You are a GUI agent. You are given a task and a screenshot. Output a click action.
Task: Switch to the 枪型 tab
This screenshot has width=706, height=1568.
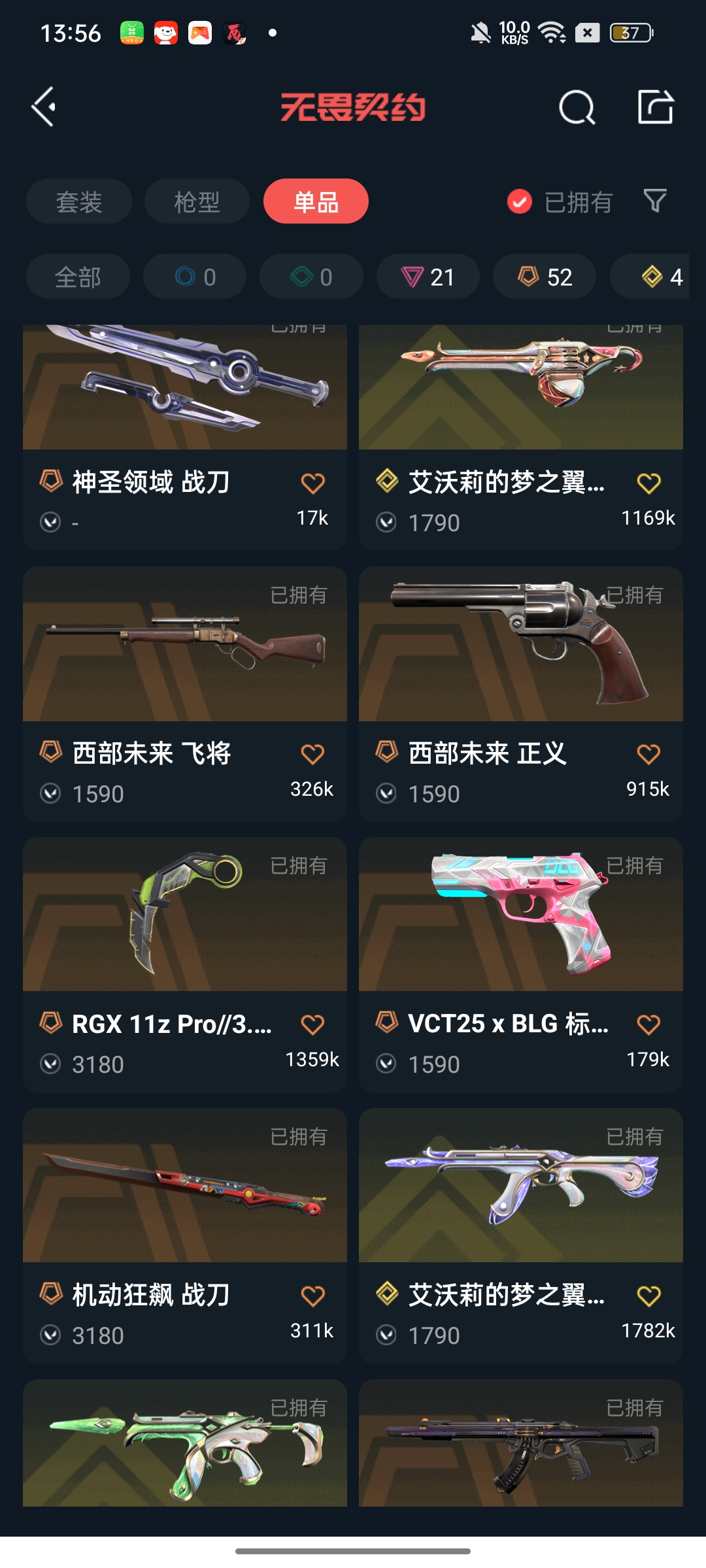click(197, 202)
